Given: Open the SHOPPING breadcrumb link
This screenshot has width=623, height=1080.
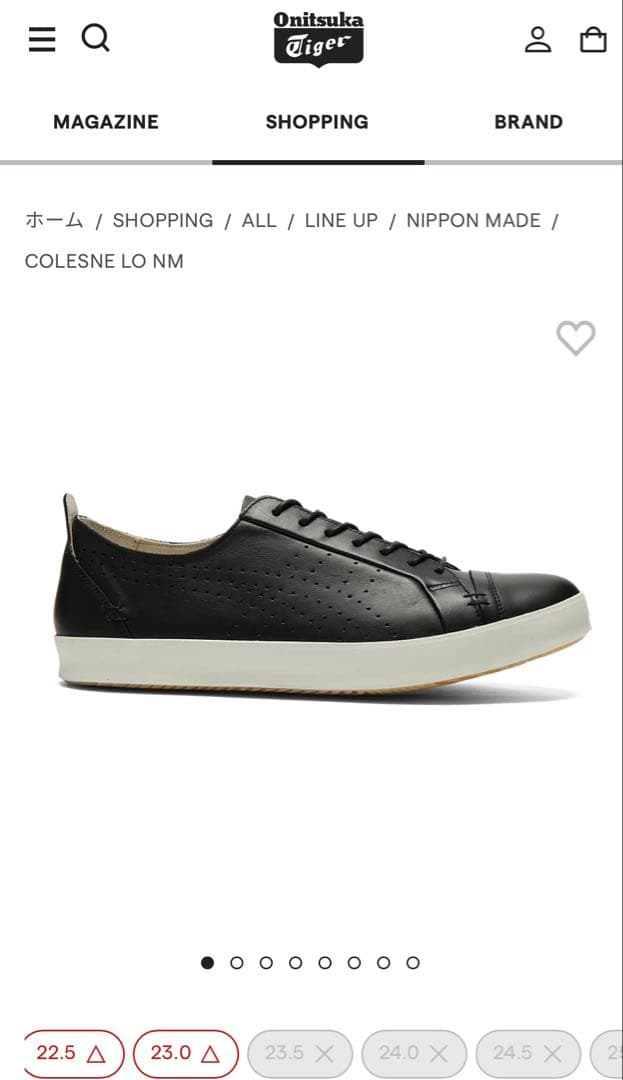Looking at the screenshot, I should click(163, 220).
